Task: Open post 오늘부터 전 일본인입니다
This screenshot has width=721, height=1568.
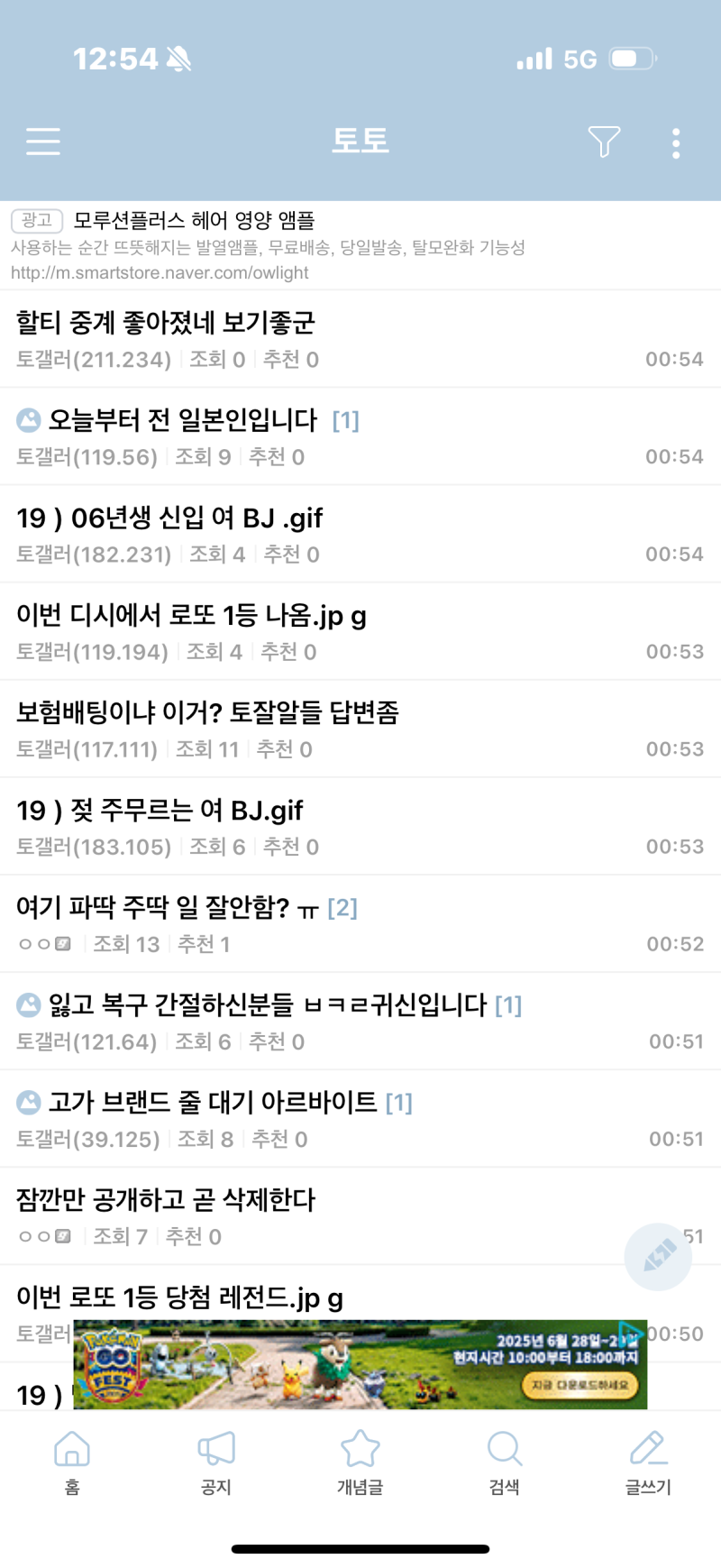Action: [183, 420]
